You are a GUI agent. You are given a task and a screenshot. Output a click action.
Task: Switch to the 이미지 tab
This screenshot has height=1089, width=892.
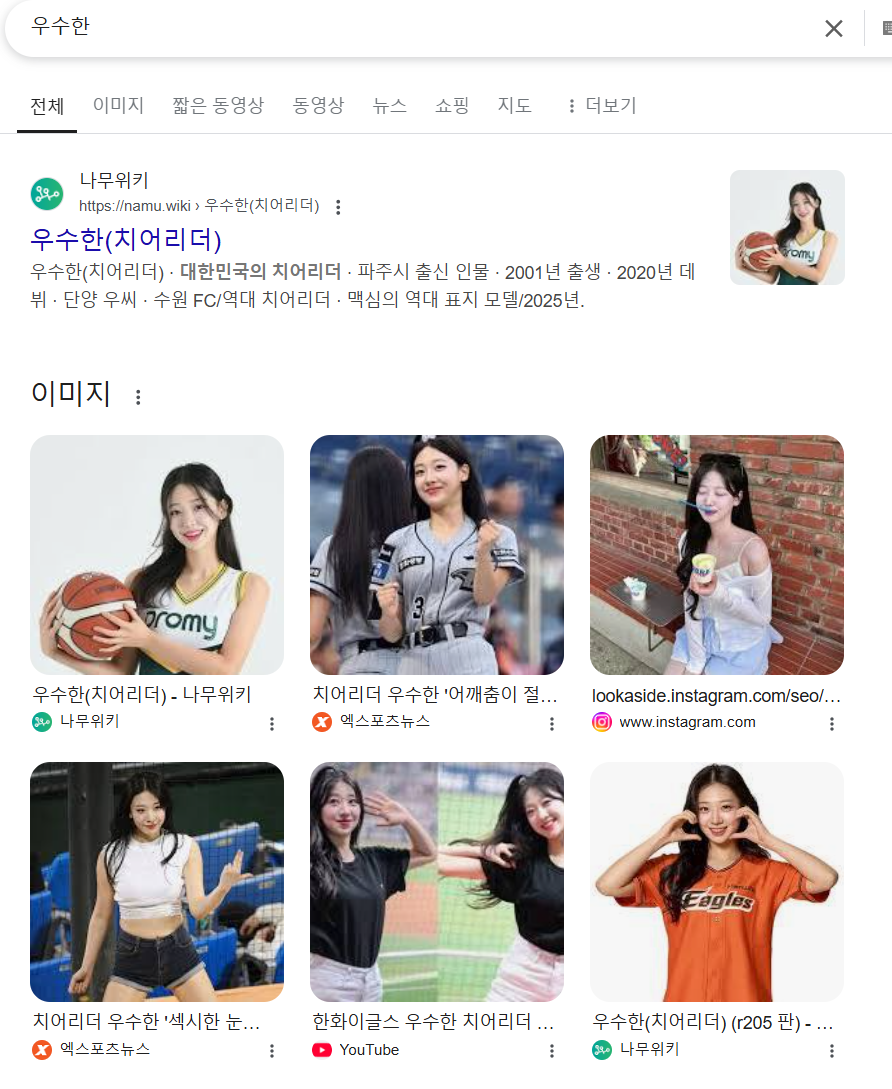(118, 106)
